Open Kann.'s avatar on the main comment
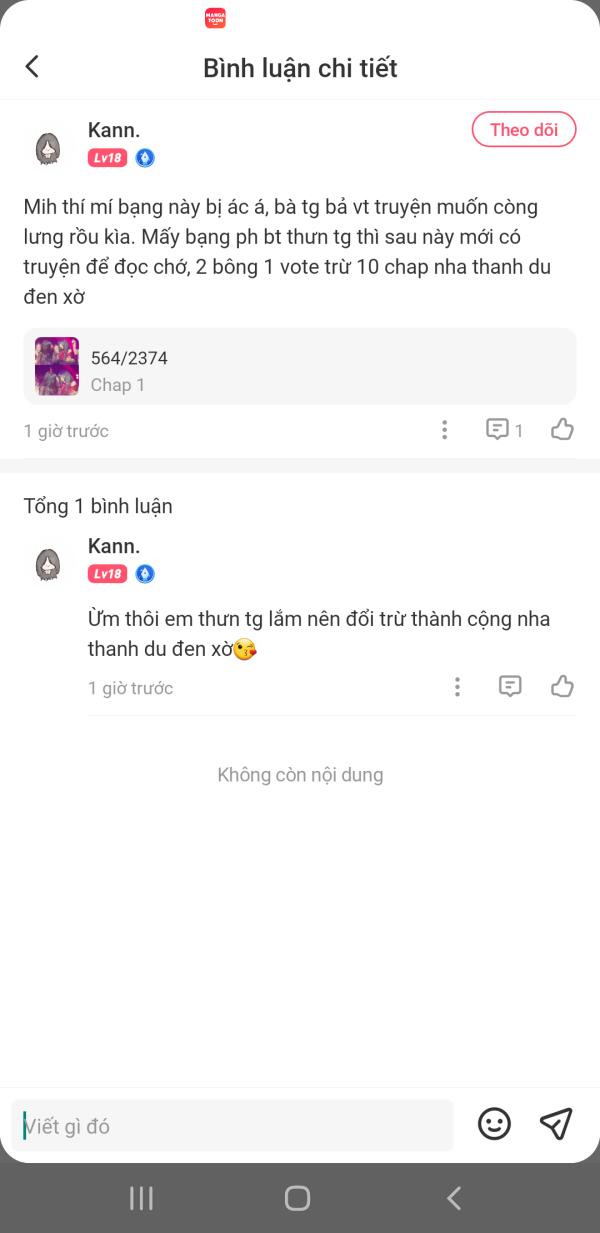600x1233 pixels. pyautogui.click(x=48, y=147)
